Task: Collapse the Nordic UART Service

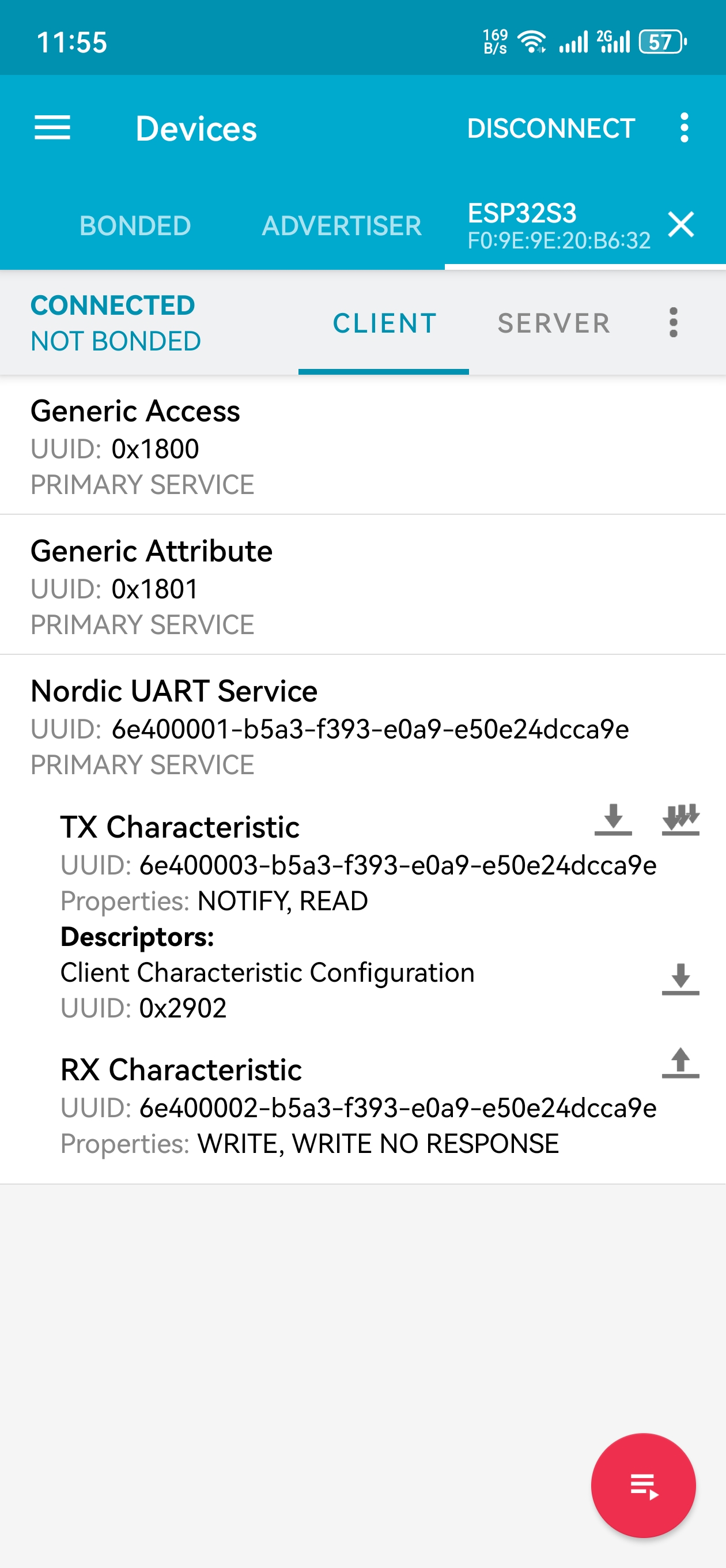Action: (362, 727)
